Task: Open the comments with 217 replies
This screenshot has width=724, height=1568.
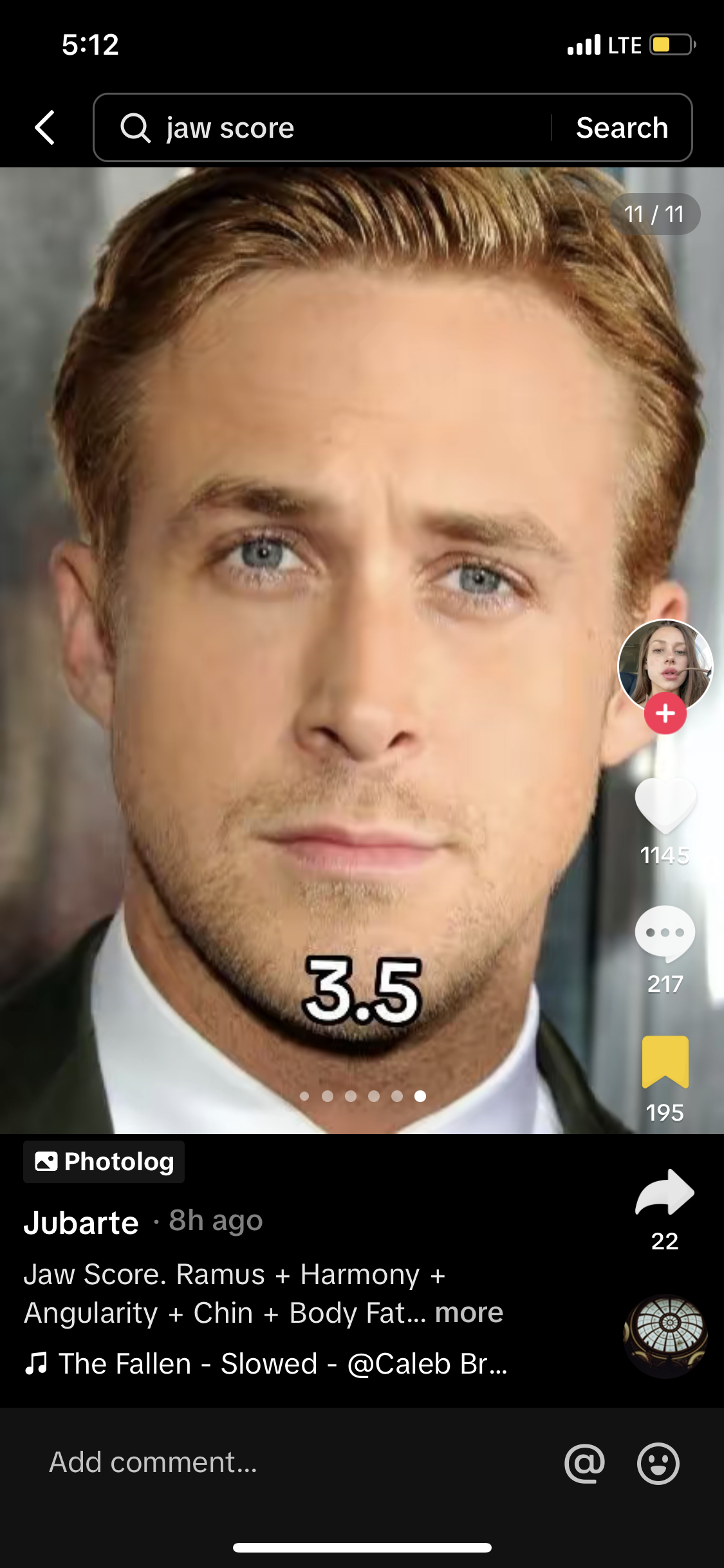Action: click(665, 933)
